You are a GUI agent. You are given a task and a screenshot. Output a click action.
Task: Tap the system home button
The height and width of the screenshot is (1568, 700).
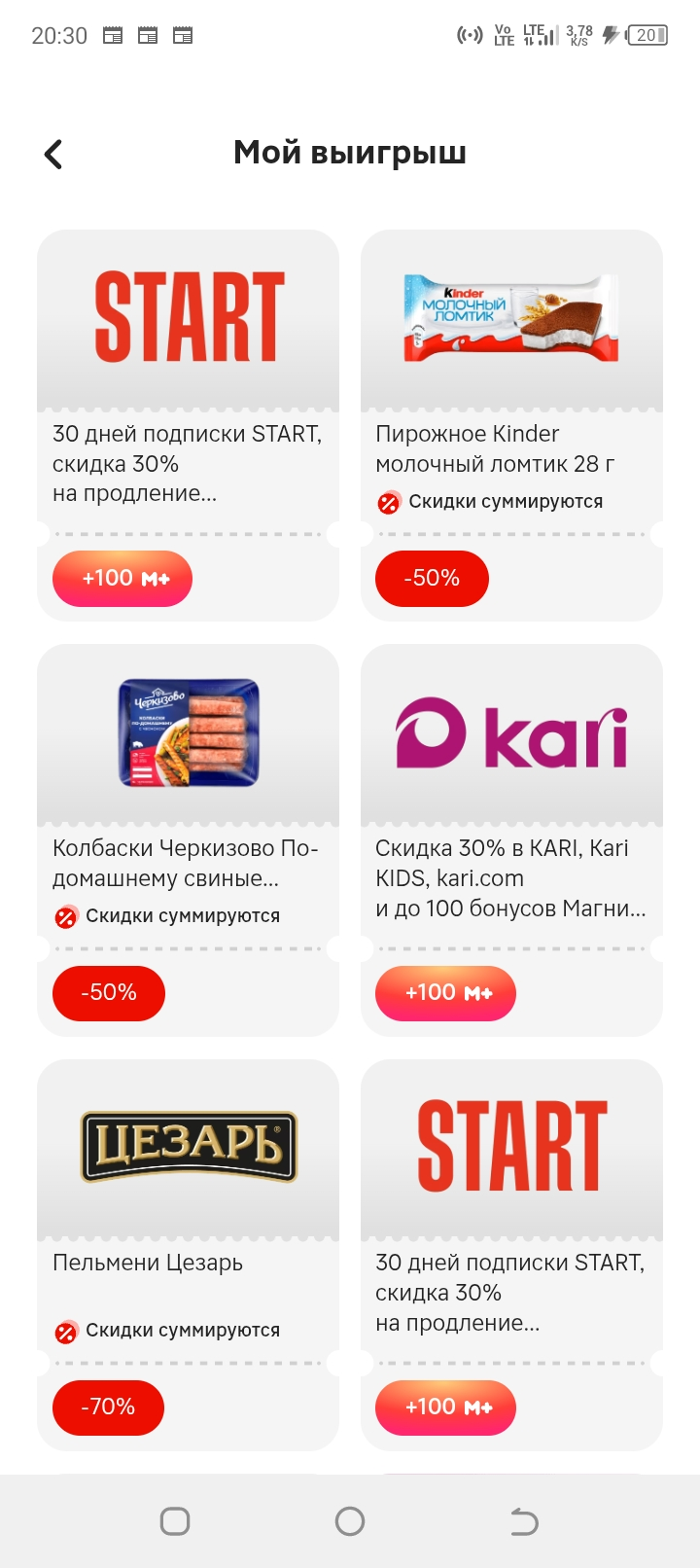(x=350, y=1521)
